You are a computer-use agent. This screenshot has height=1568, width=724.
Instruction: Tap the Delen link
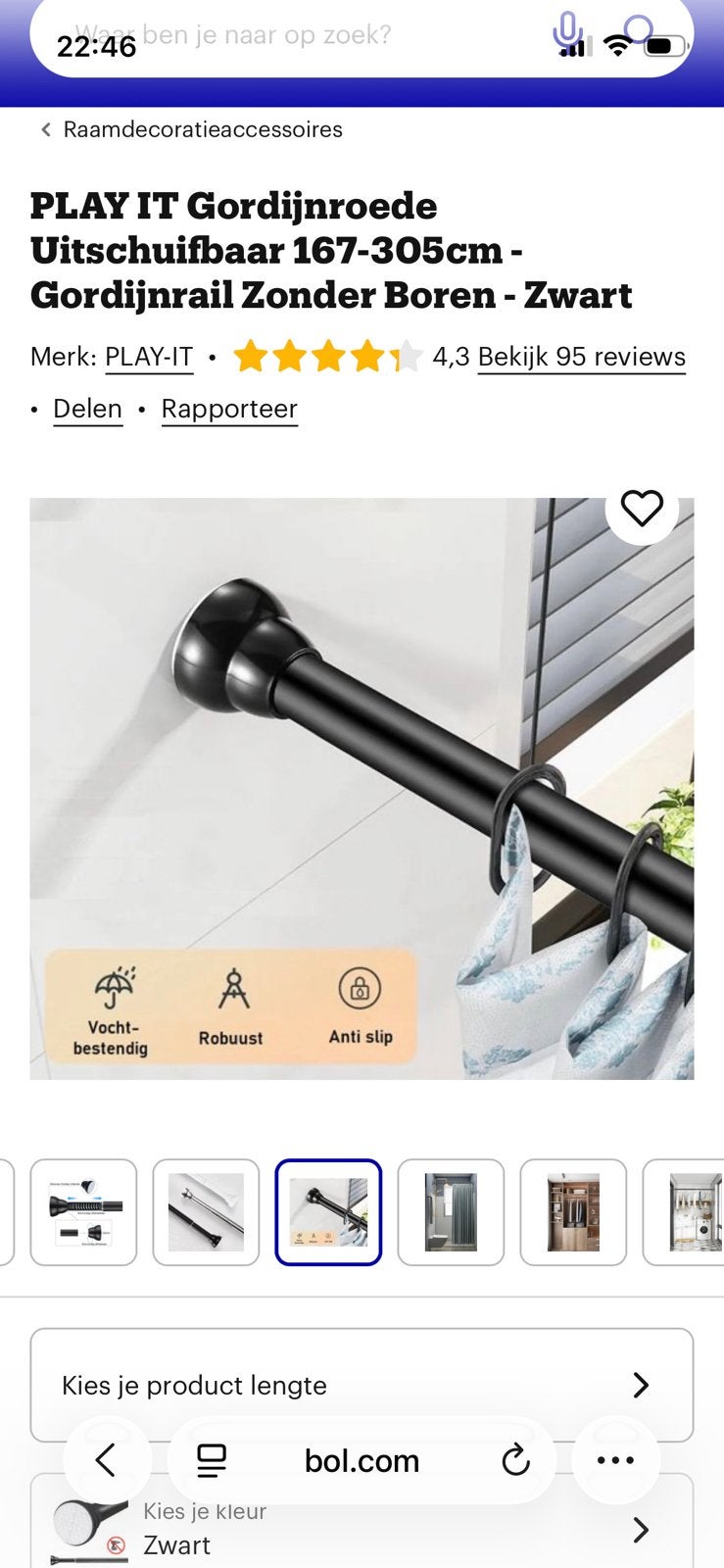87,409
